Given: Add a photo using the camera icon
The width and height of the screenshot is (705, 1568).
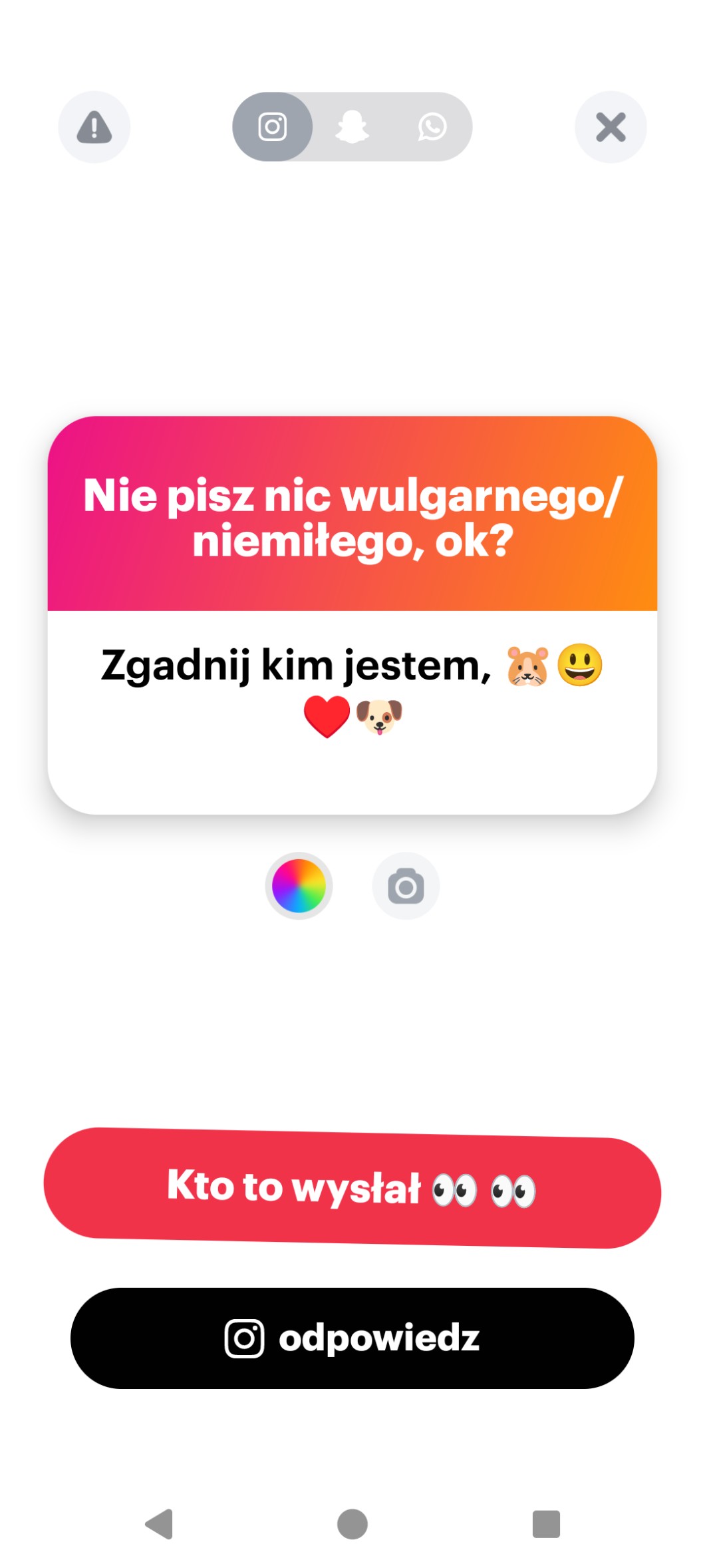Looking at the screenshot, I should tap(406, 886).
